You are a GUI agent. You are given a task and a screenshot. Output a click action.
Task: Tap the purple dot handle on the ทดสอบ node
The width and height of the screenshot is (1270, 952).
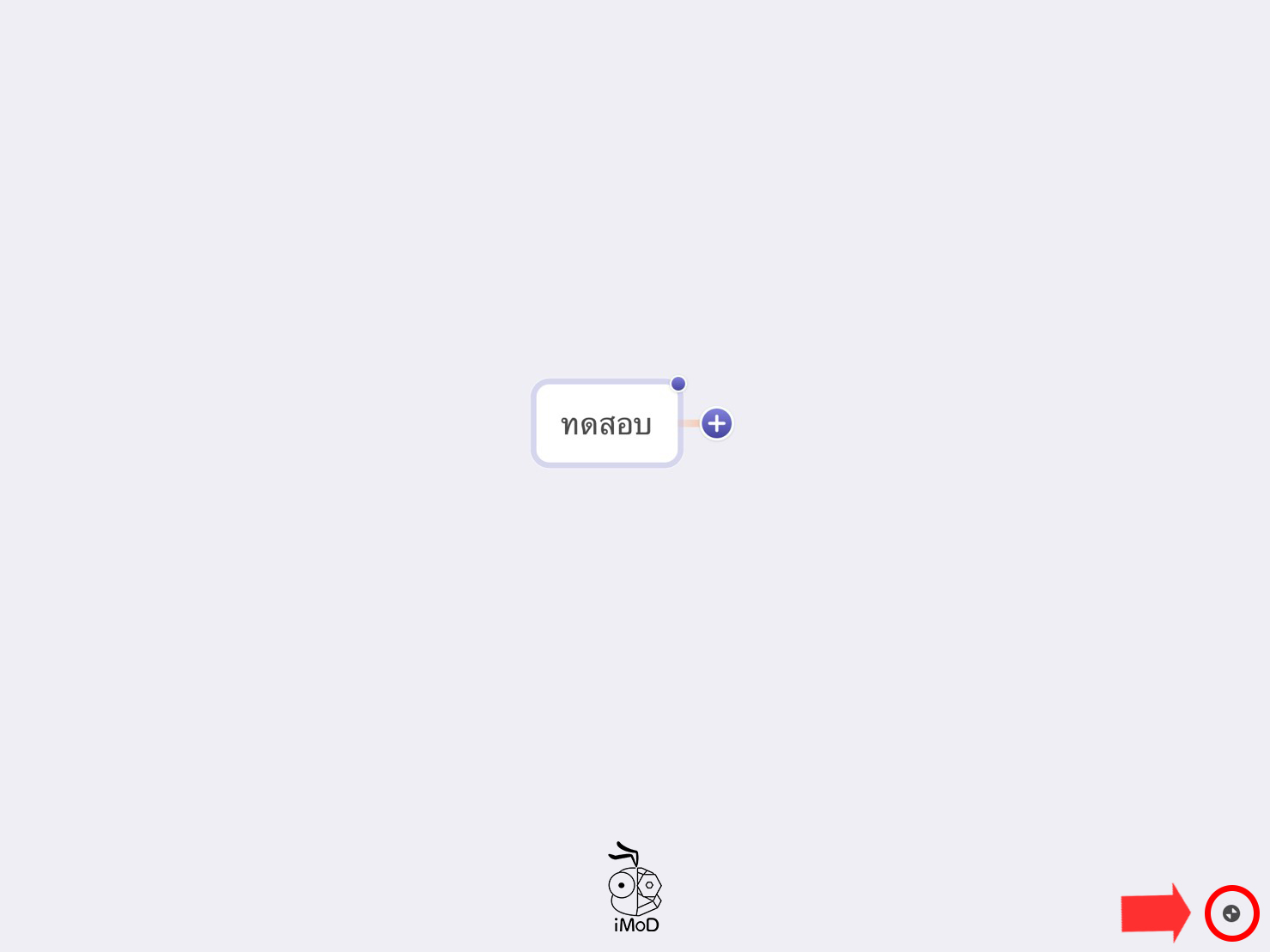[678, 384]
